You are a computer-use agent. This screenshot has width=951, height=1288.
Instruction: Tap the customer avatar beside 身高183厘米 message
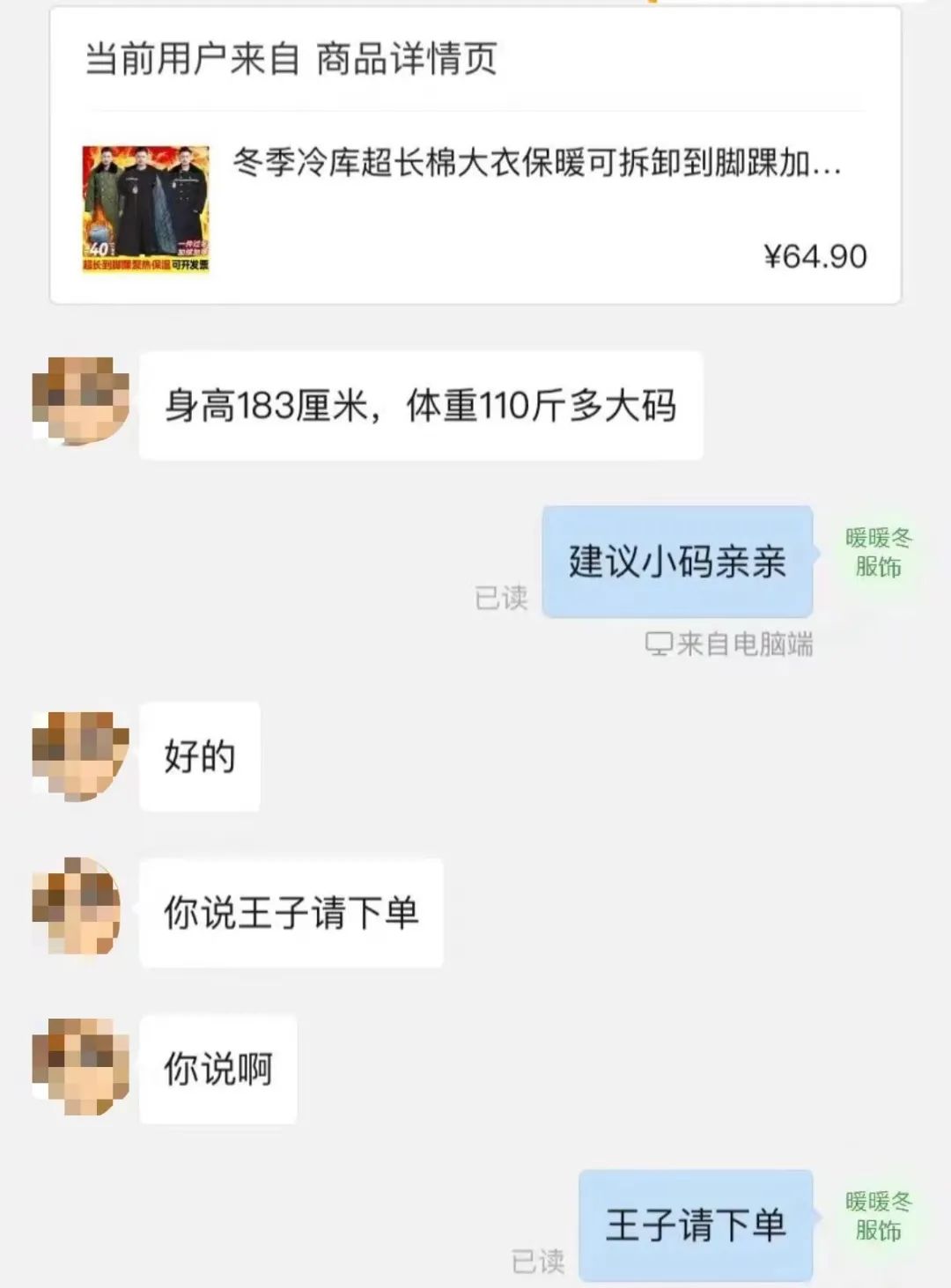(x=80, y=401)
